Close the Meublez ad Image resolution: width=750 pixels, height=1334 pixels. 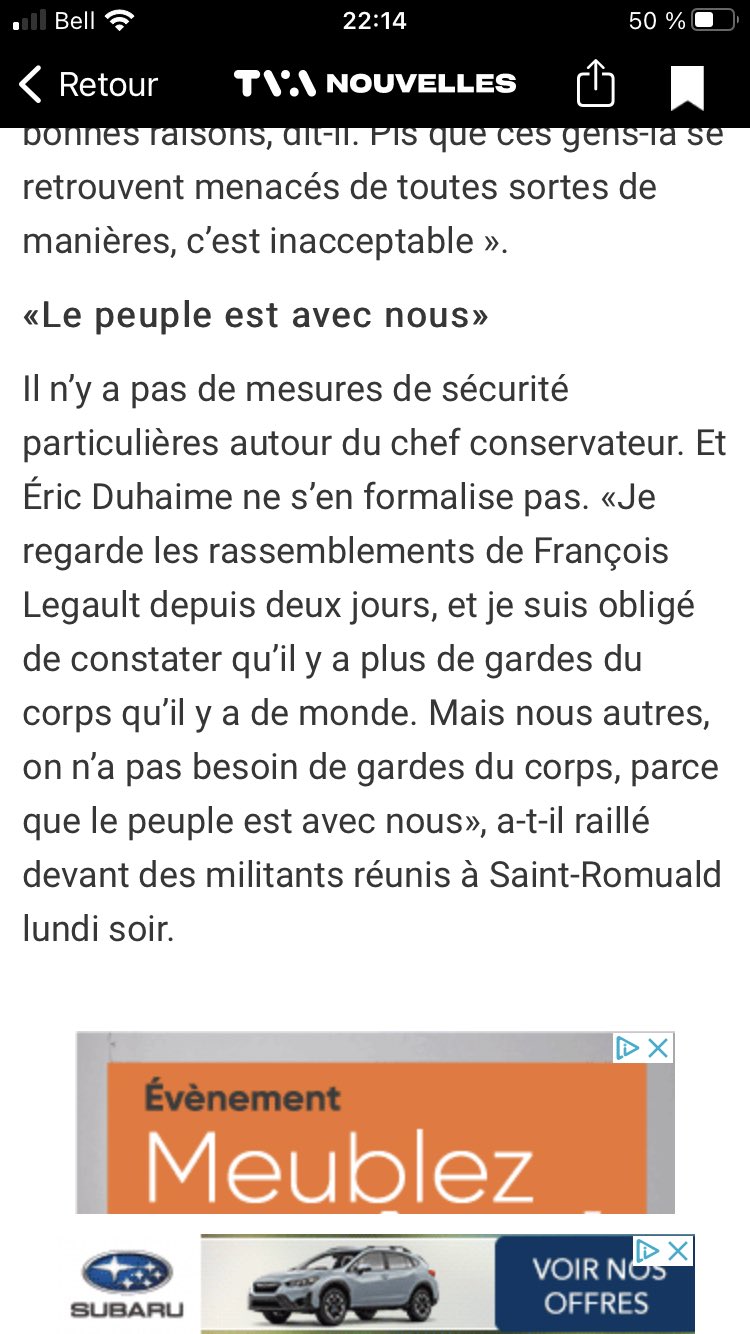pyautogui.click(x=658, y=1048)
